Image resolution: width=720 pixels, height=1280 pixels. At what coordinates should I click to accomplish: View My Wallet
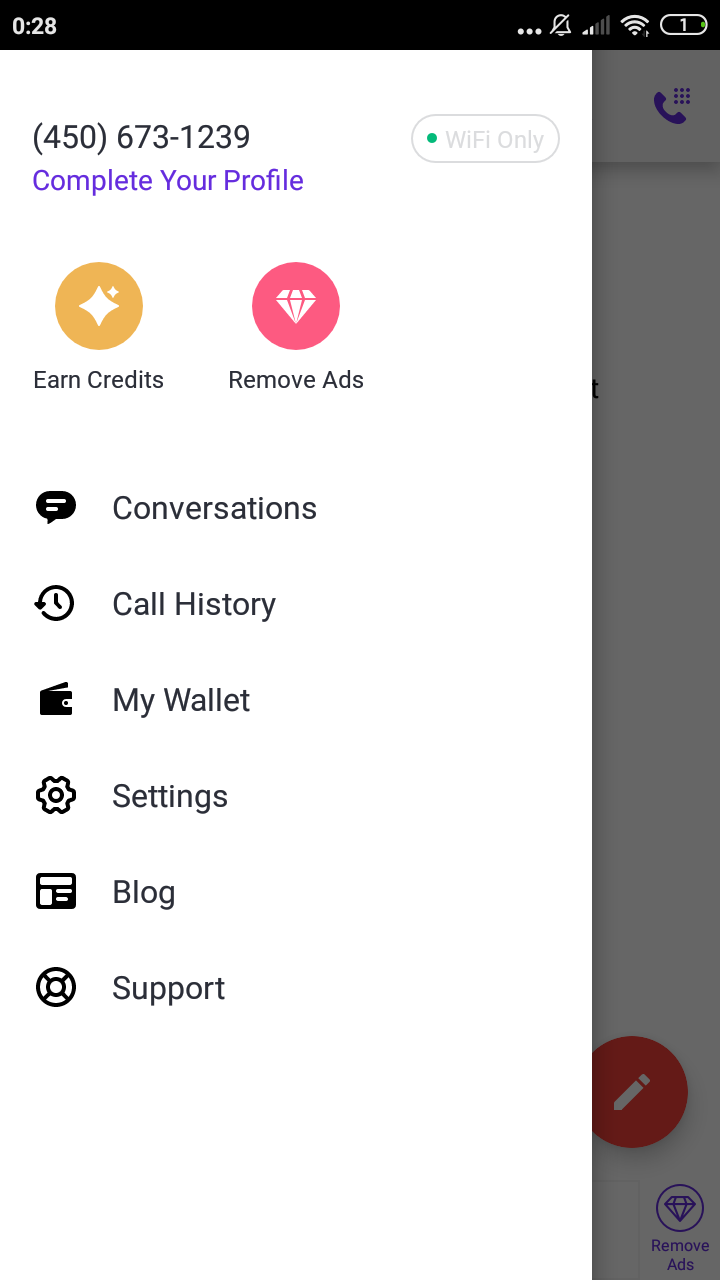point(181,700)
